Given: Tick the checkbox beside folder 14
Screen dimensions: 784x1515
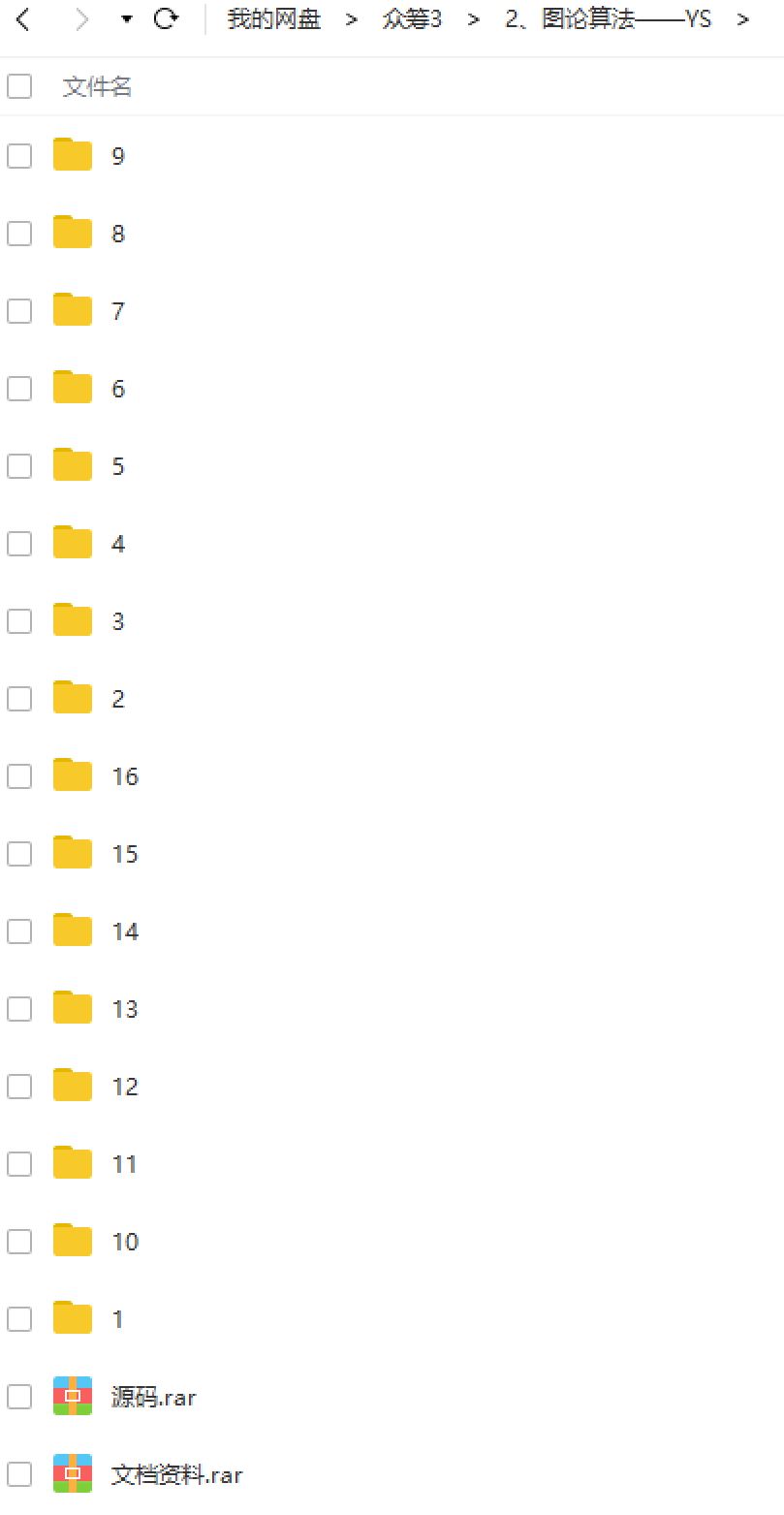Looking at the screenshot, I should (19, 931).
